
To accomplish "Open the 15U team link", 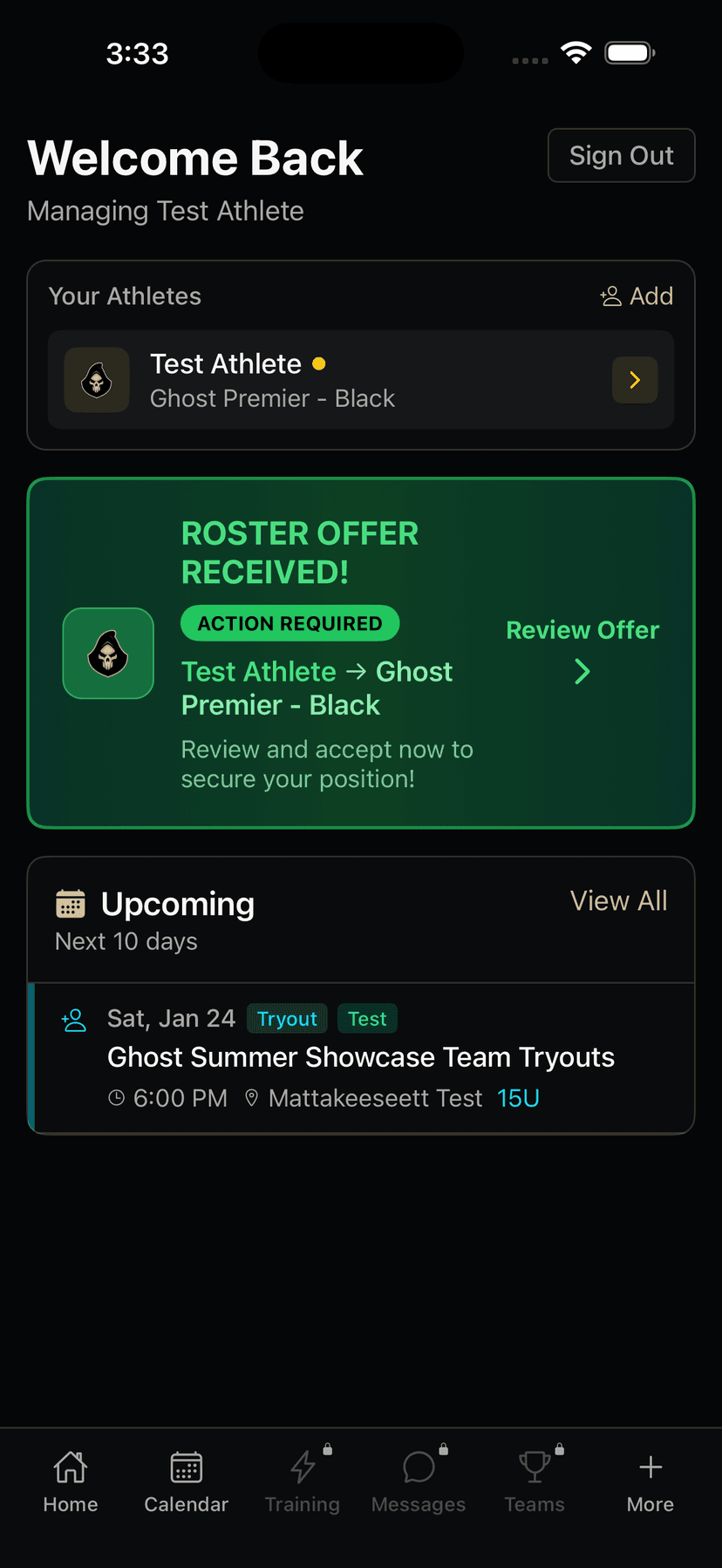I will [x=518, y=1098].
